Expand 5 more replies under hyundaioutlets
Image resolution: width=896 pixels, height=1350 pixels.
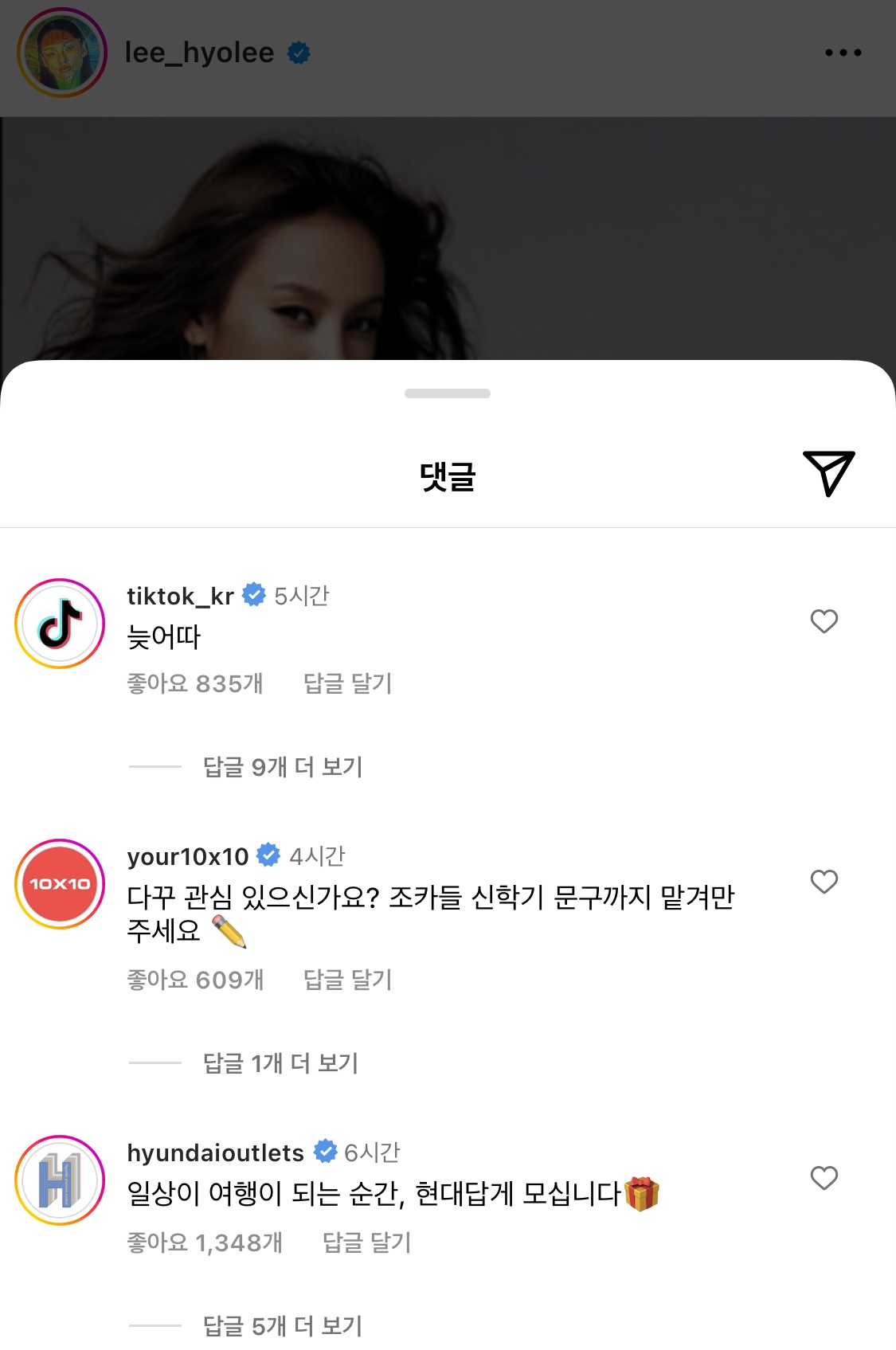click(283, 1326)
